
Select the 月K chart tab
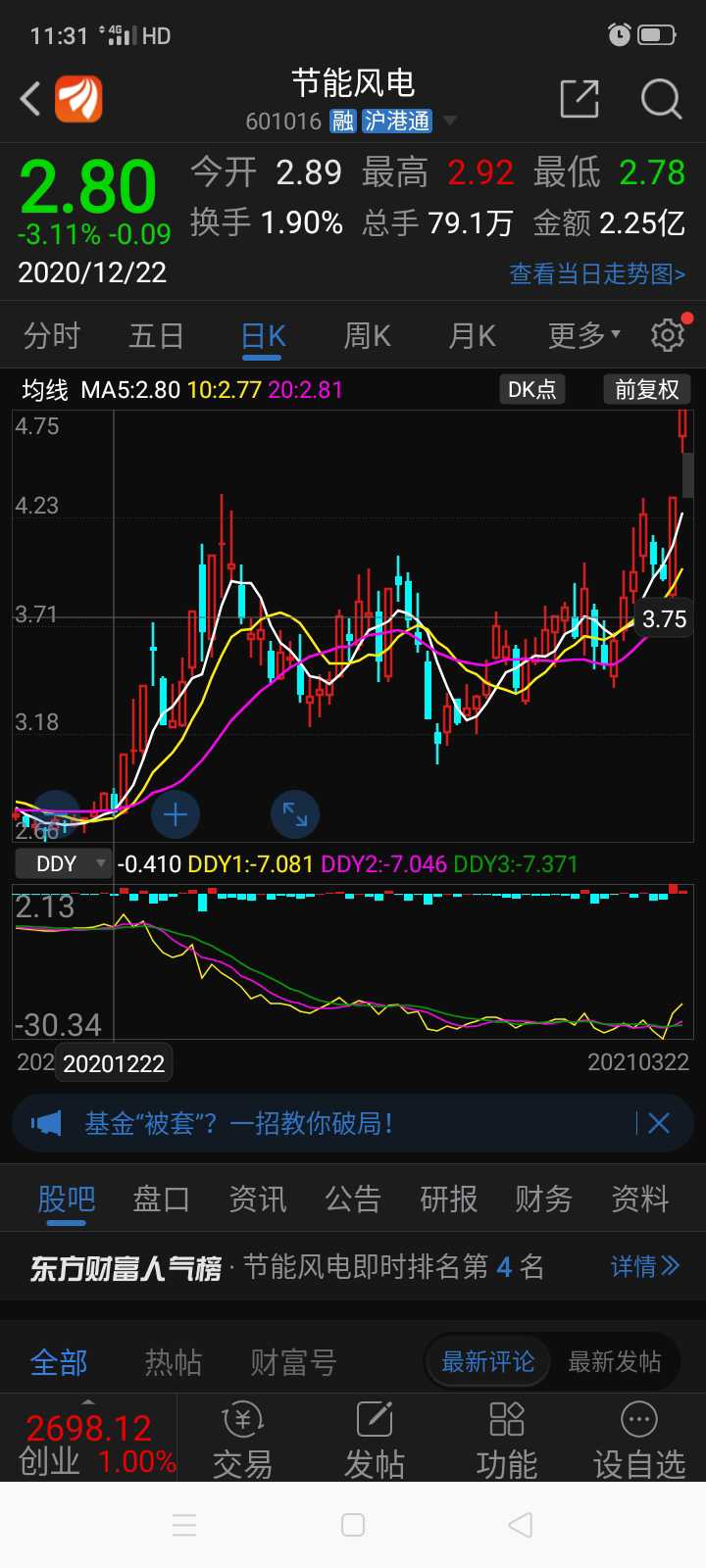tap(472, 336)
